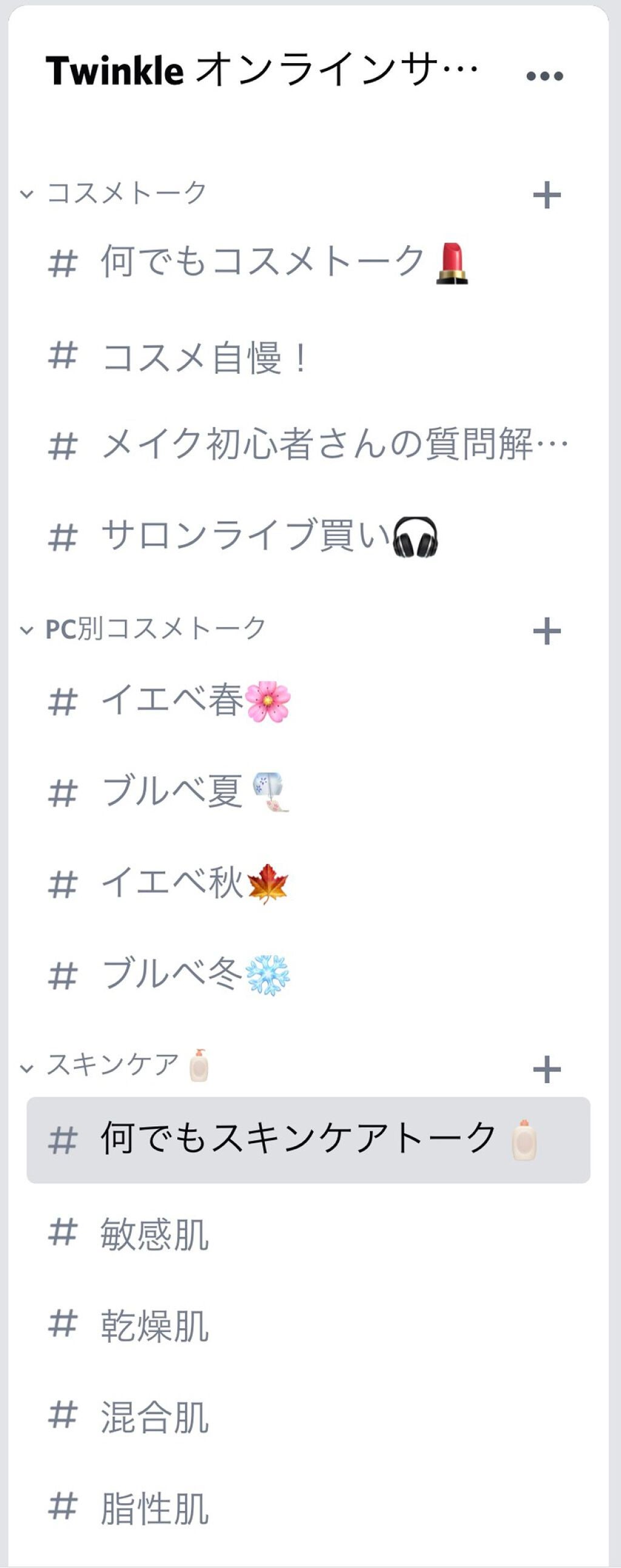
Task: Open server options via the ellipsis icon
Action: [545, 74]
